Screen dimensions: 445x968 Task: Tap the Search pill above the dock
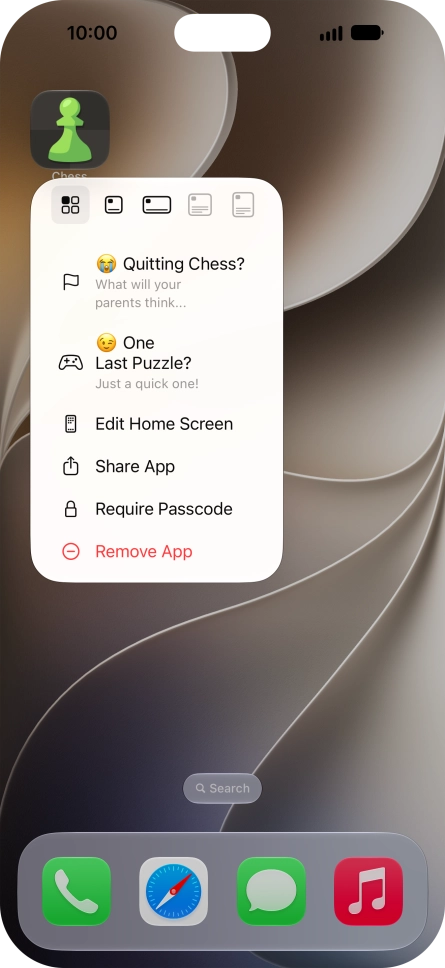click(x=222, y=788)
